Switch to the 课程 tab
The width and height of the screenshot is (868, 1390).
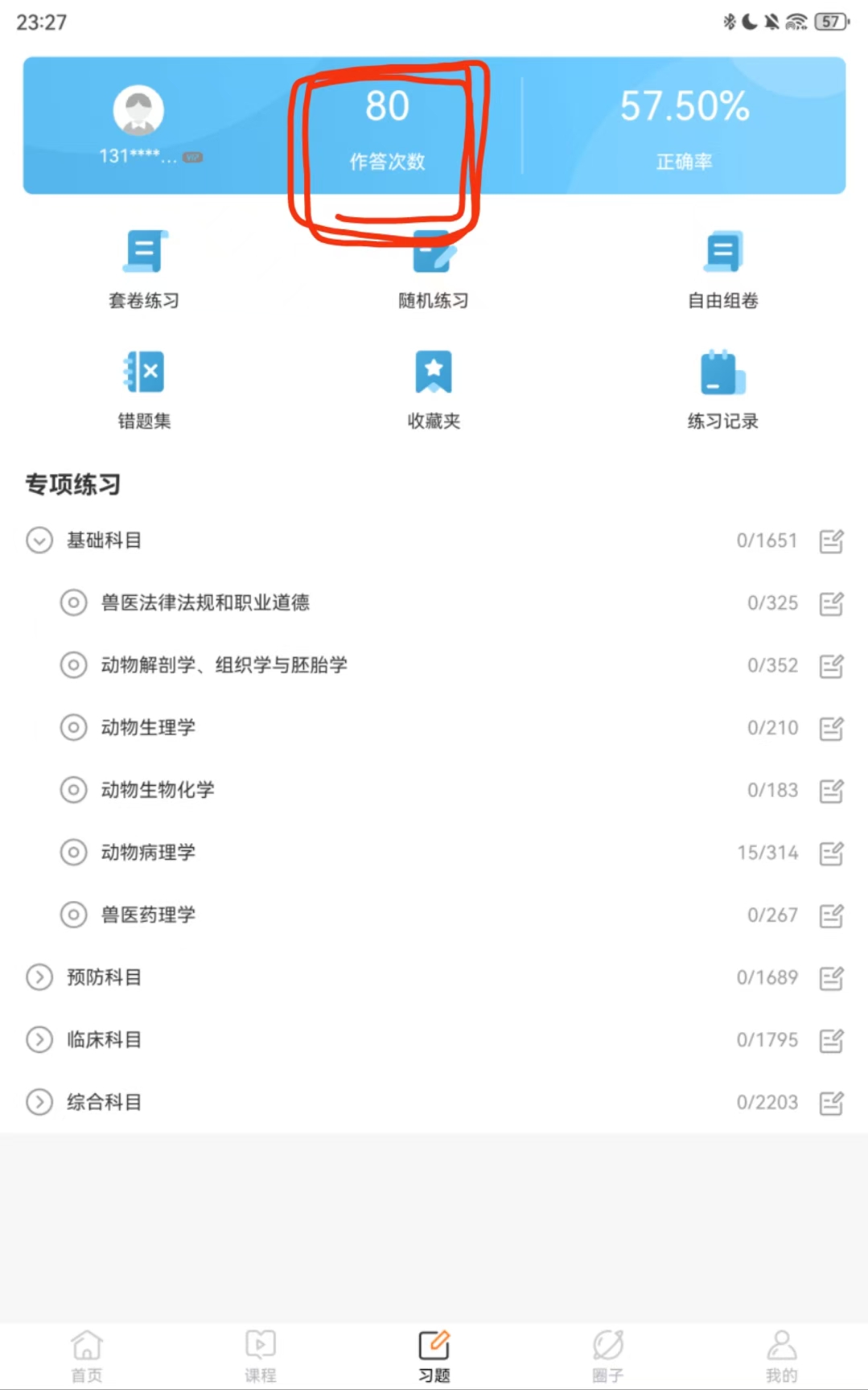click(x=261, y=1356)
